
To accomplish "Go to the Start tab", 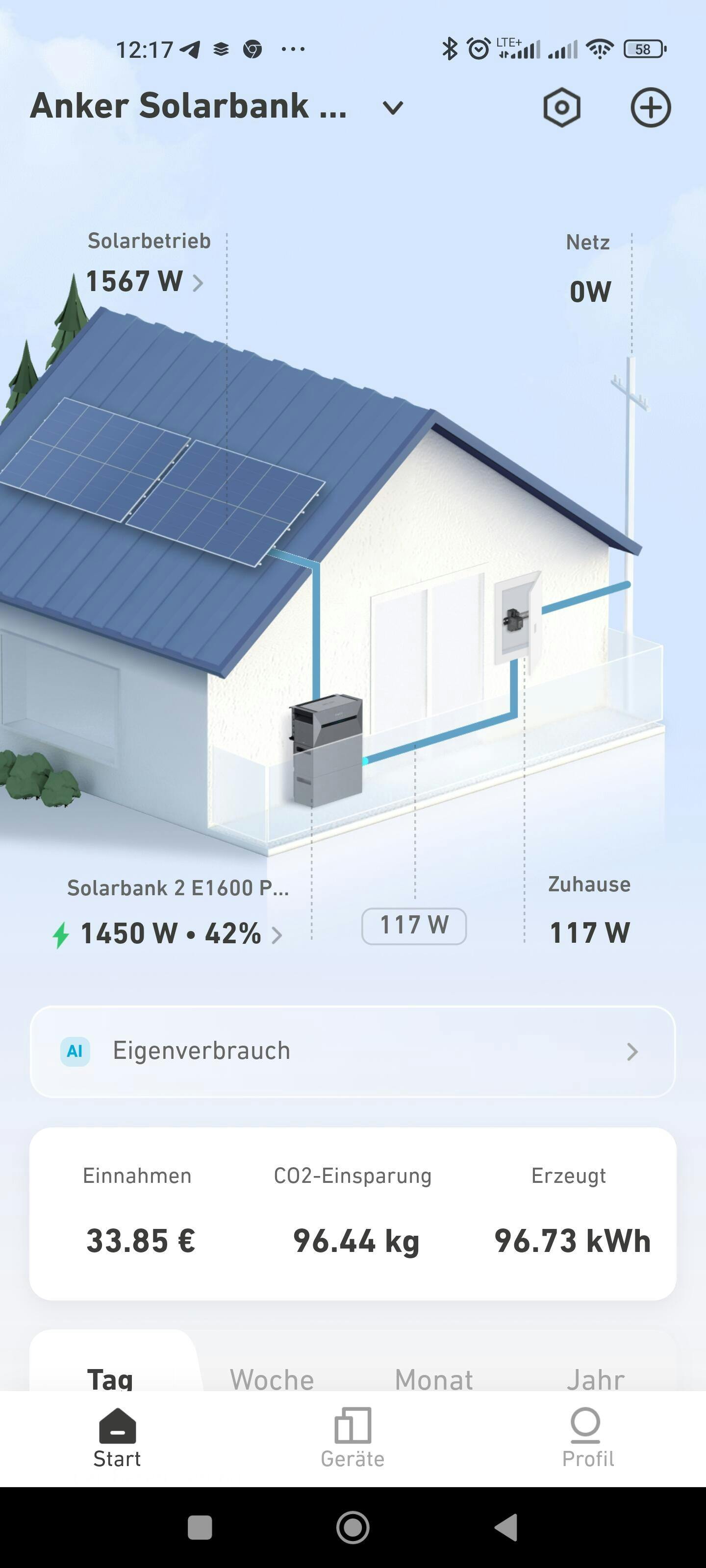I will [117, 1438].
